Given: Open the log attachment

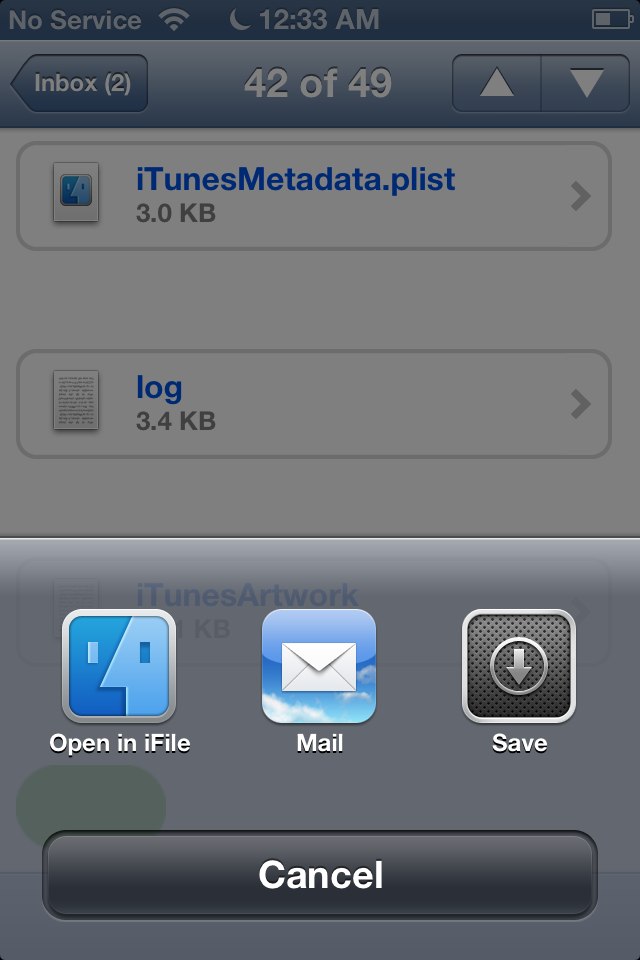Looking at the screenshot, I should (x=314, y=404).
